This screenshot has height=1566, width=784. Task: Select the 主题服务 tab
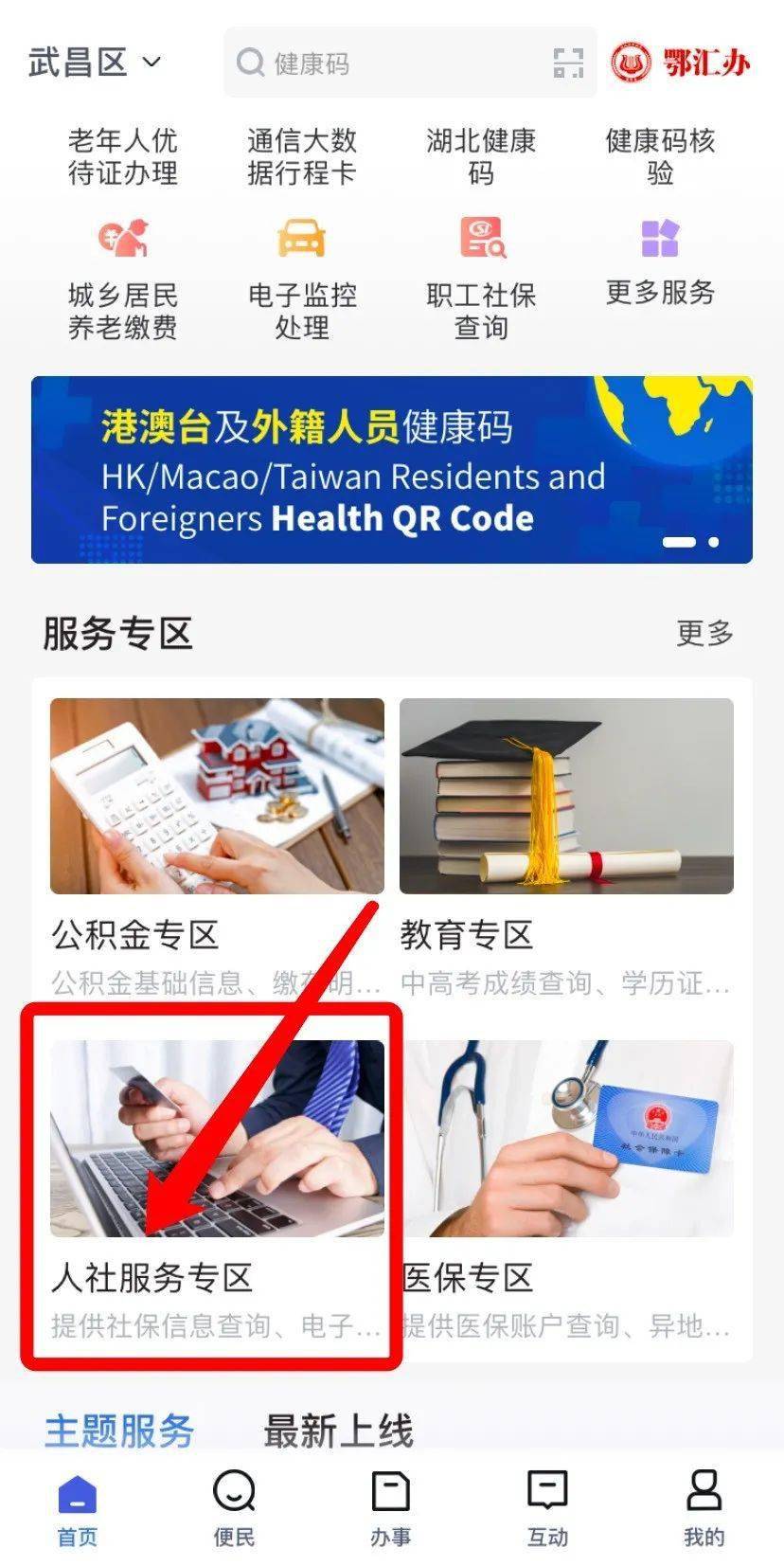click(119, 1430)
